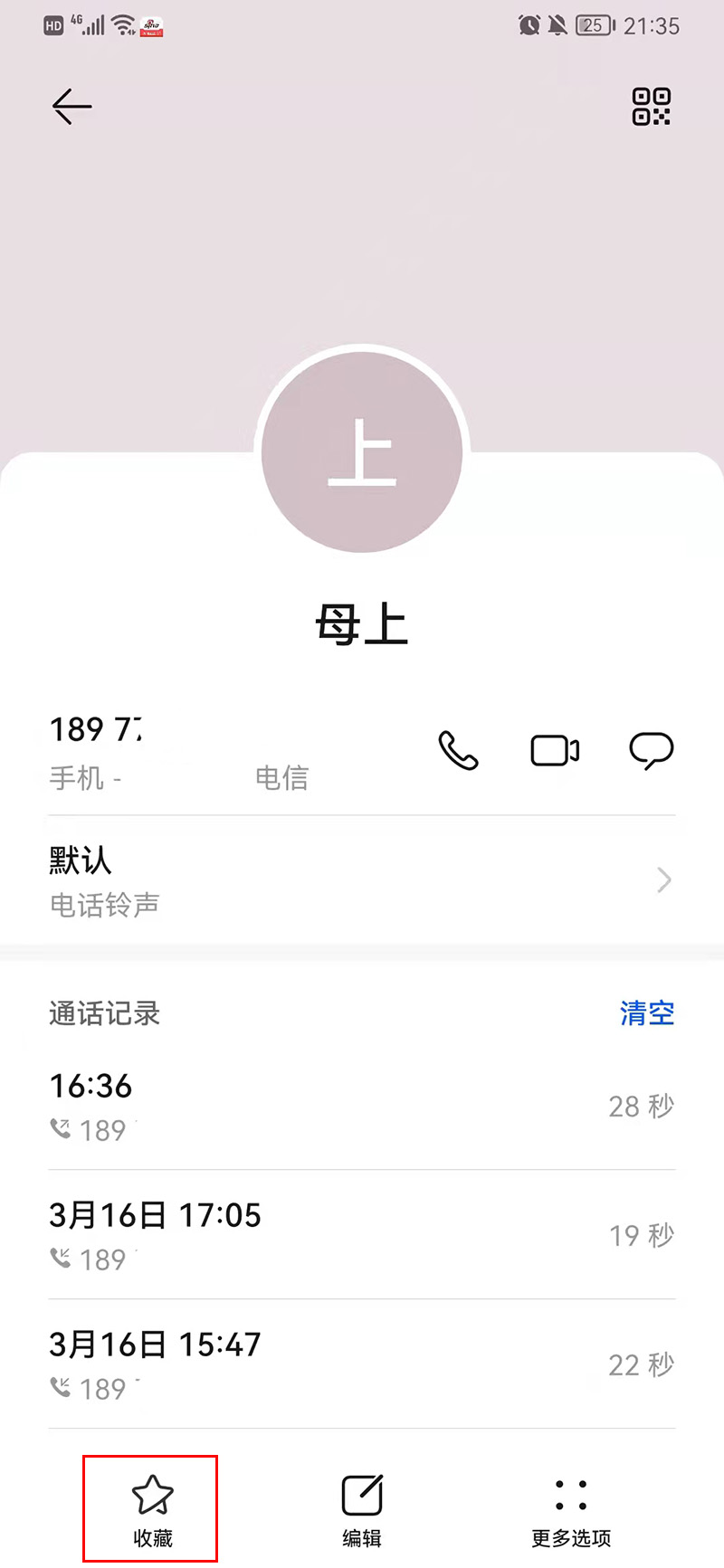Open 更多选项 for additional contact actions
724x1568 pixels.
570,1506
